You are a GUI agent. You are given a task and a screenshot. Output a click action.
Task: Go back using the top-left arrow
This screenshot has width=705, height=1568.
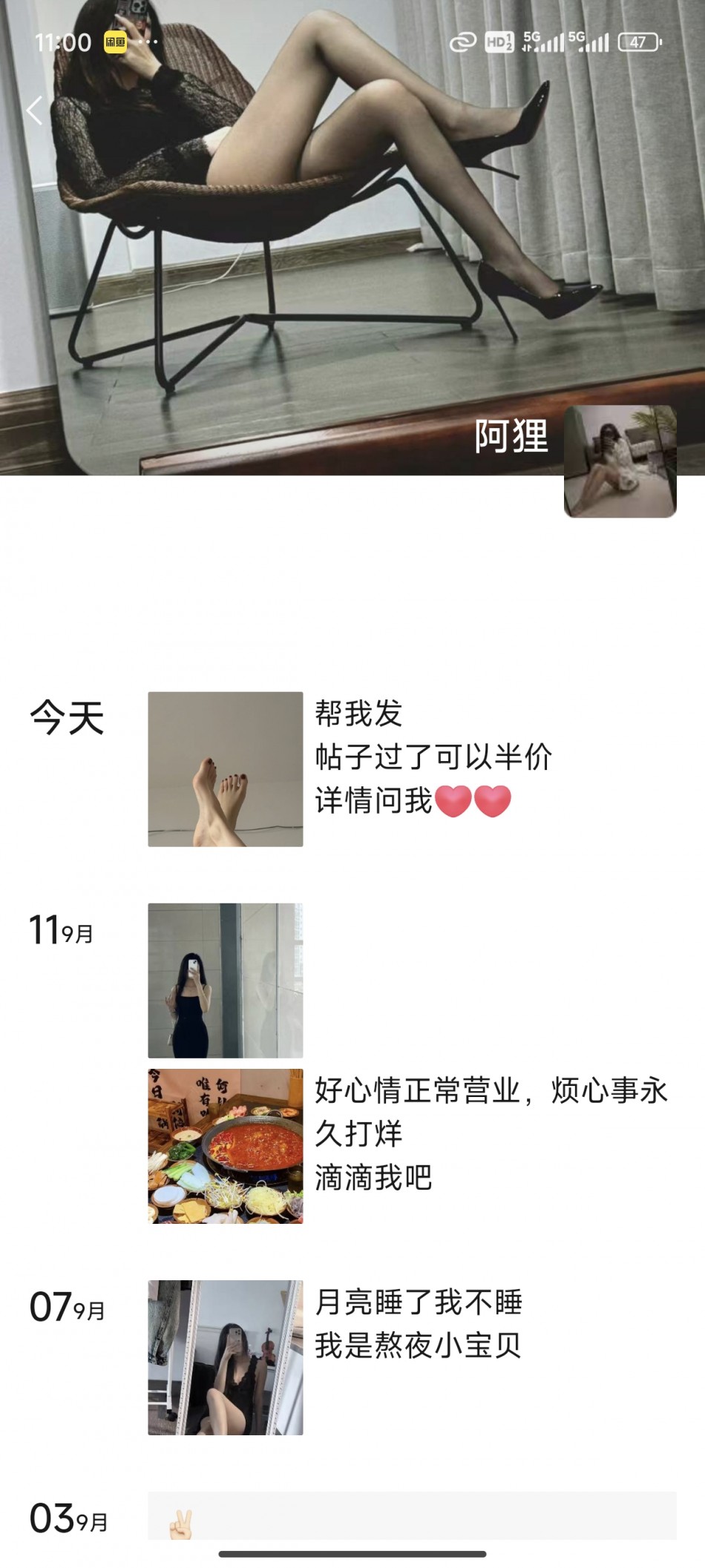coord(34,111)
